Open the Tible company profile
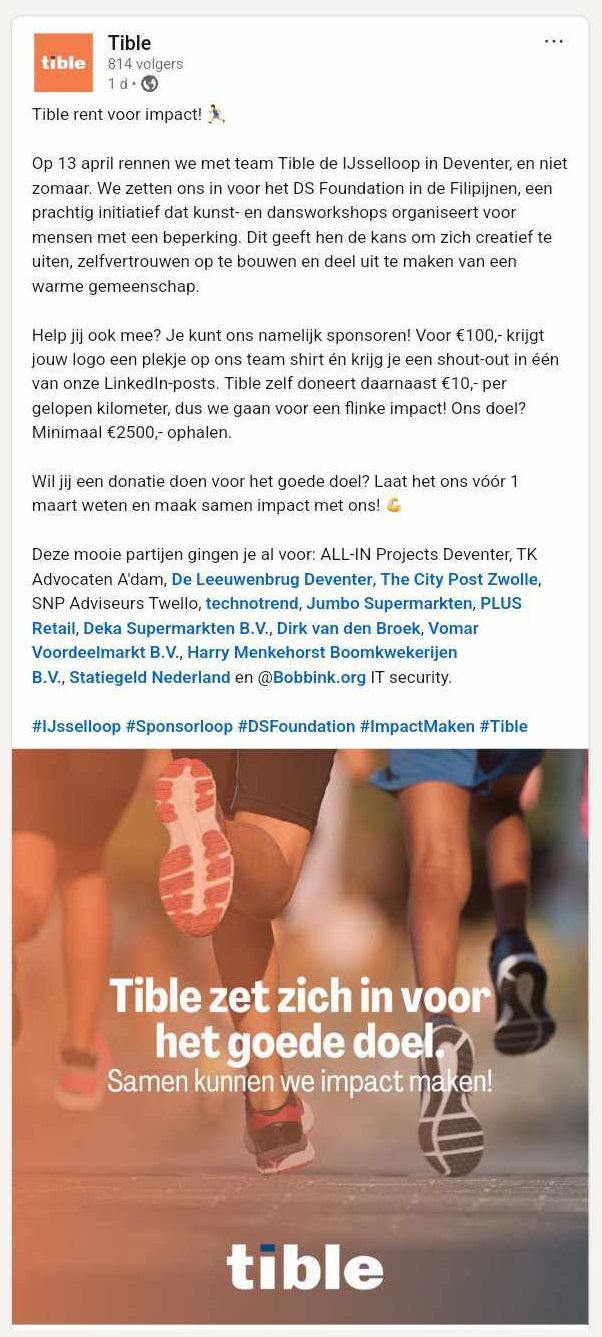 click(130, 43)
